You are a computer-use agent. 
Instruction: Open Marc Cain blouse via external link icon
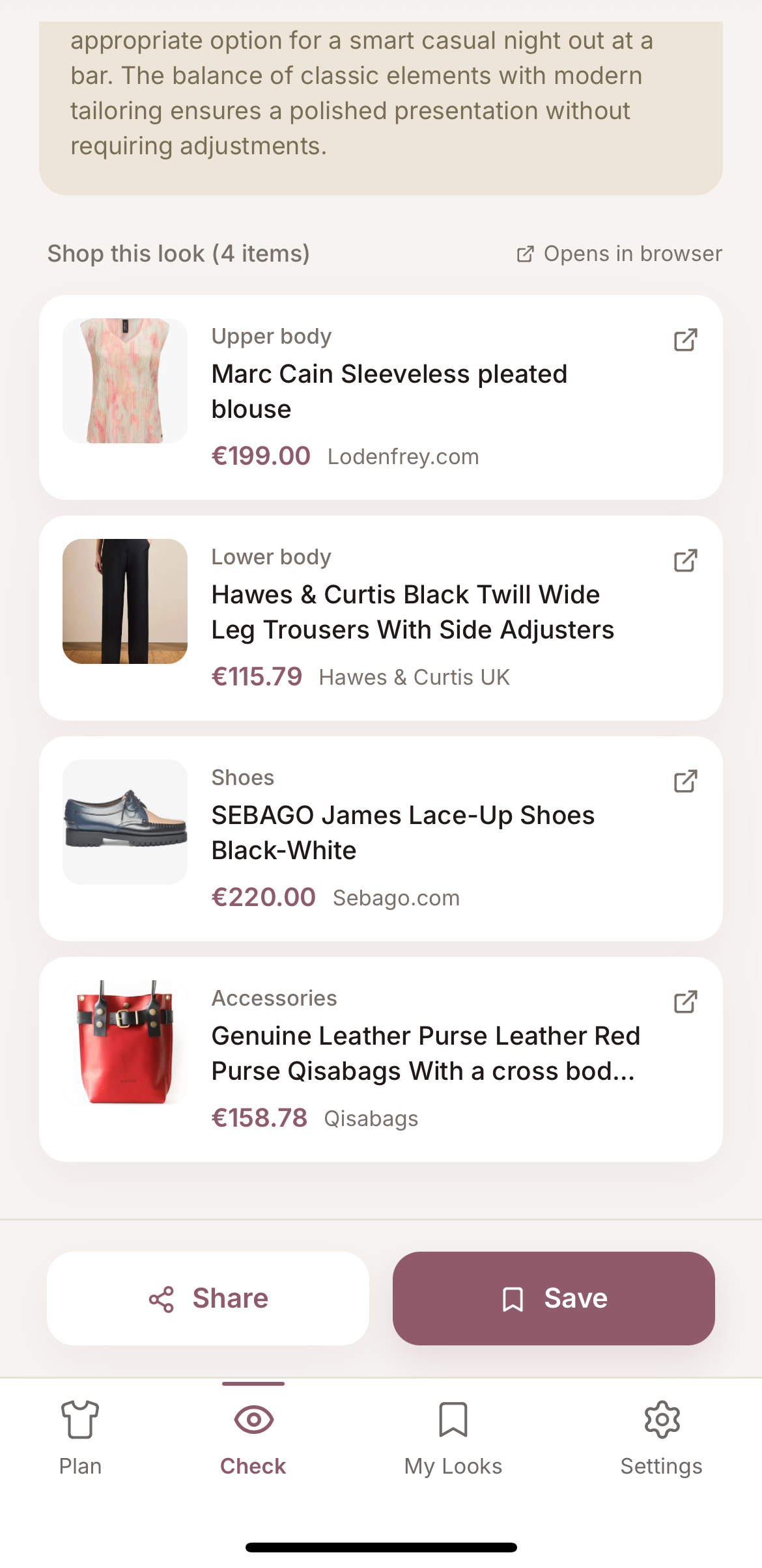686,339
